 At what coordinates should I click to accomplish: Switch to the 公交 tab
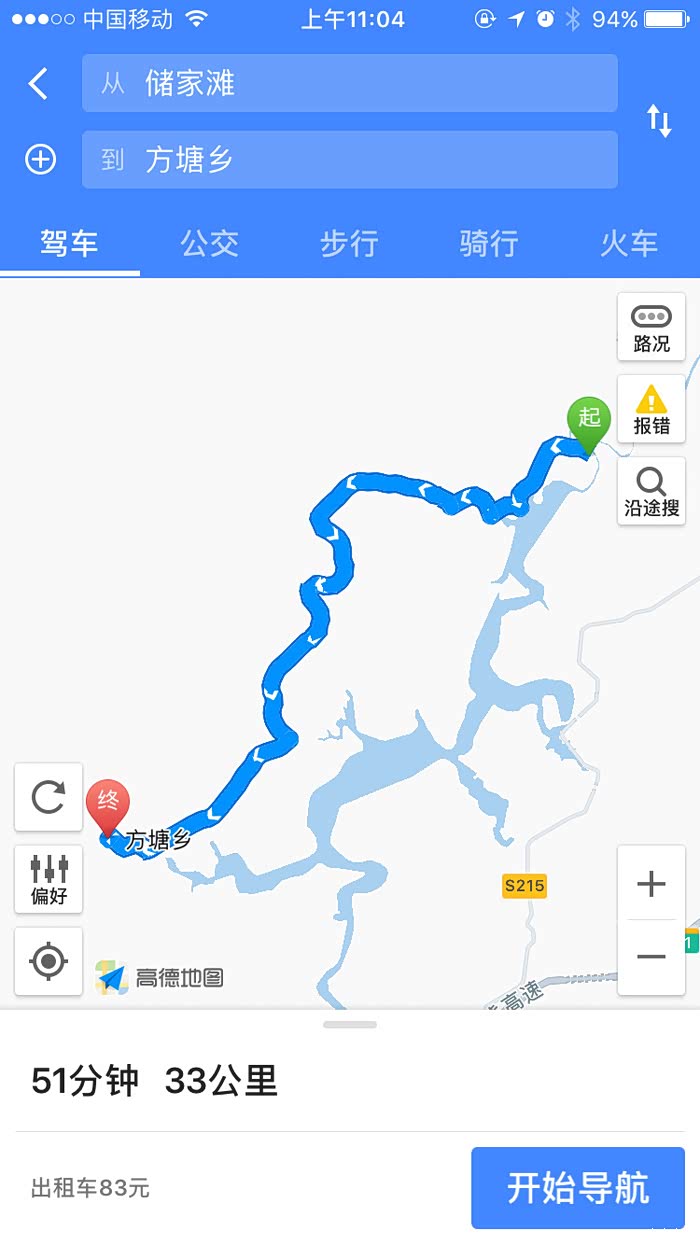pyautogui.click(x=209, y=243)
